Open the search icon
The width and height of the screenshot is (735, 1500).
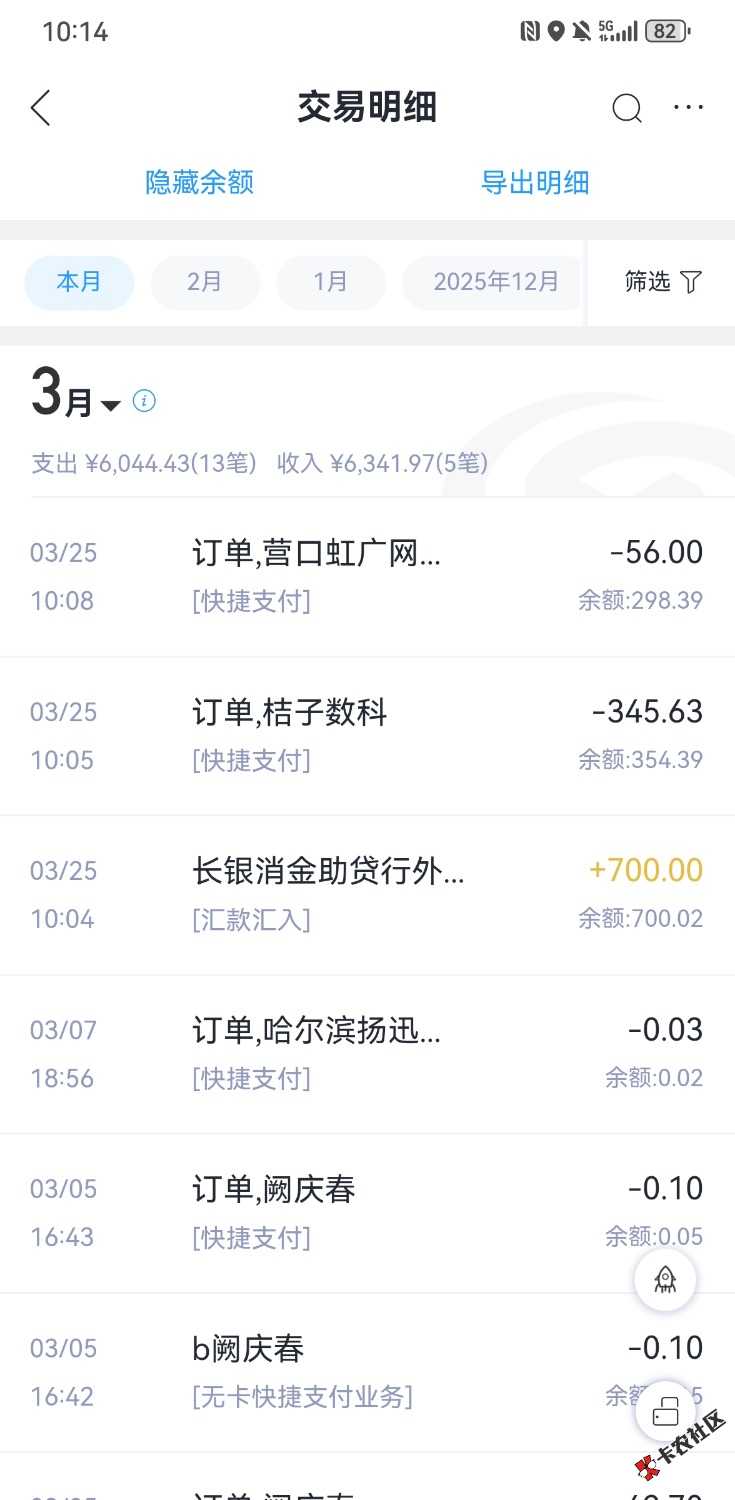tap(627, 108)
